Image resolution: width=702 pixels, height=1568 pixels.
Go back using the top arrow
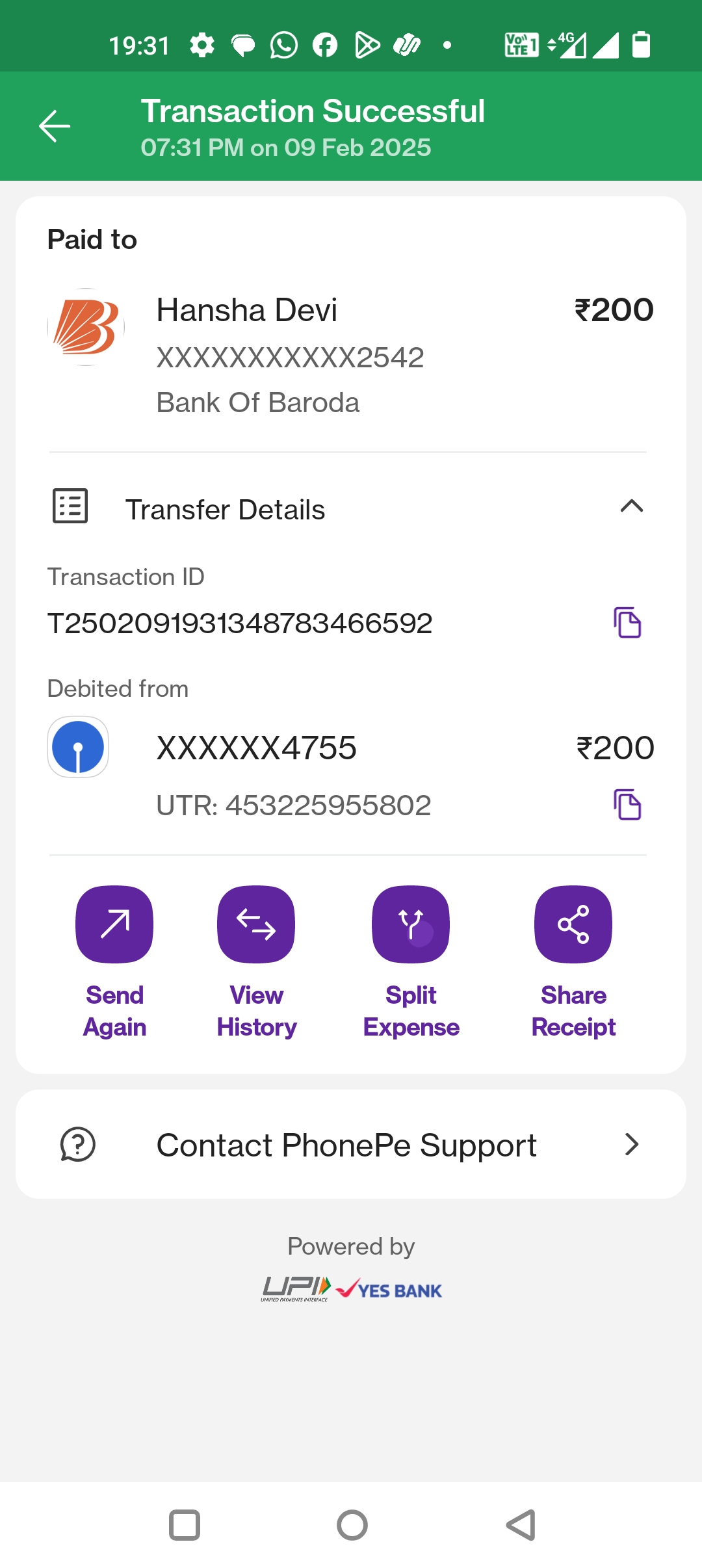tap(55, 126)
